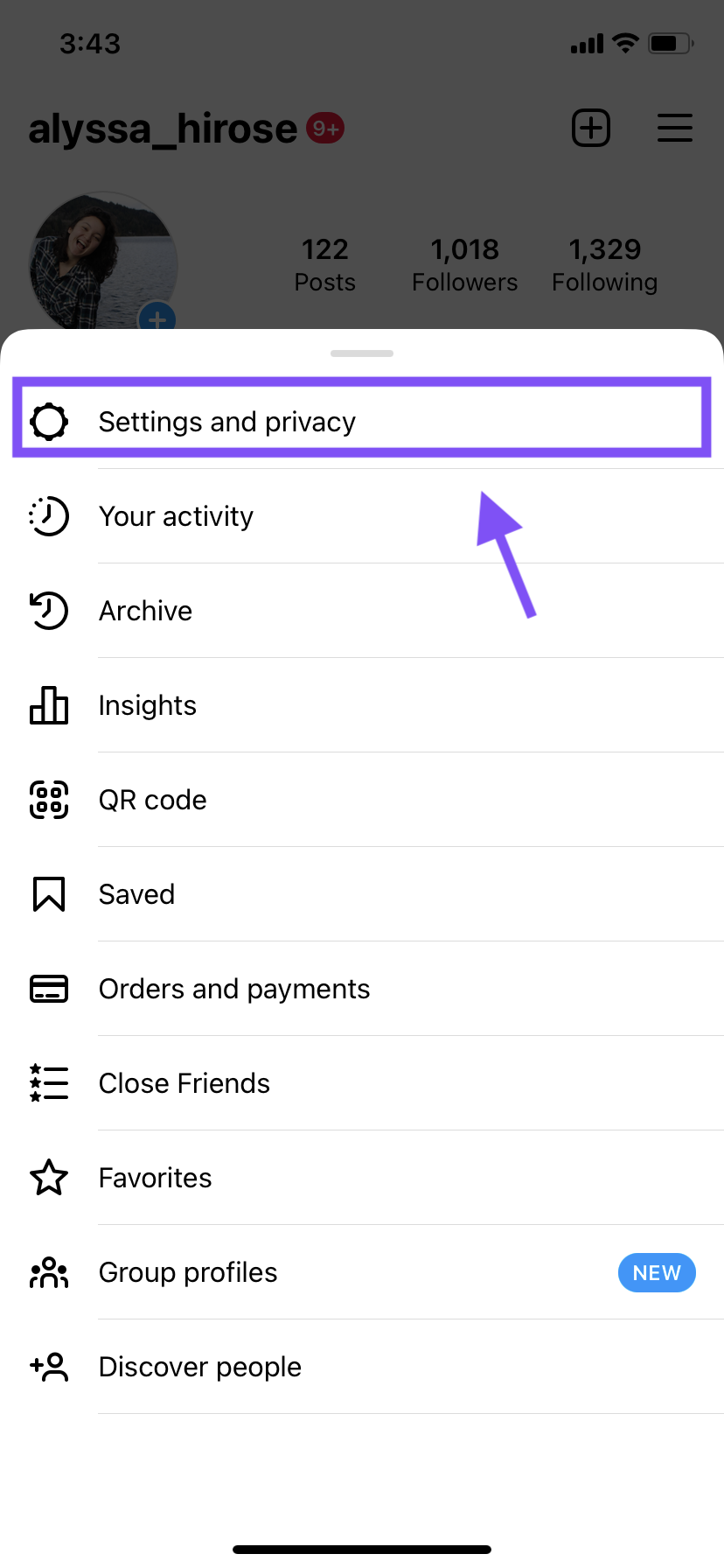The image size is (724, 1568).
Task: Open Orders and payments
Action: tap(362, 989)
